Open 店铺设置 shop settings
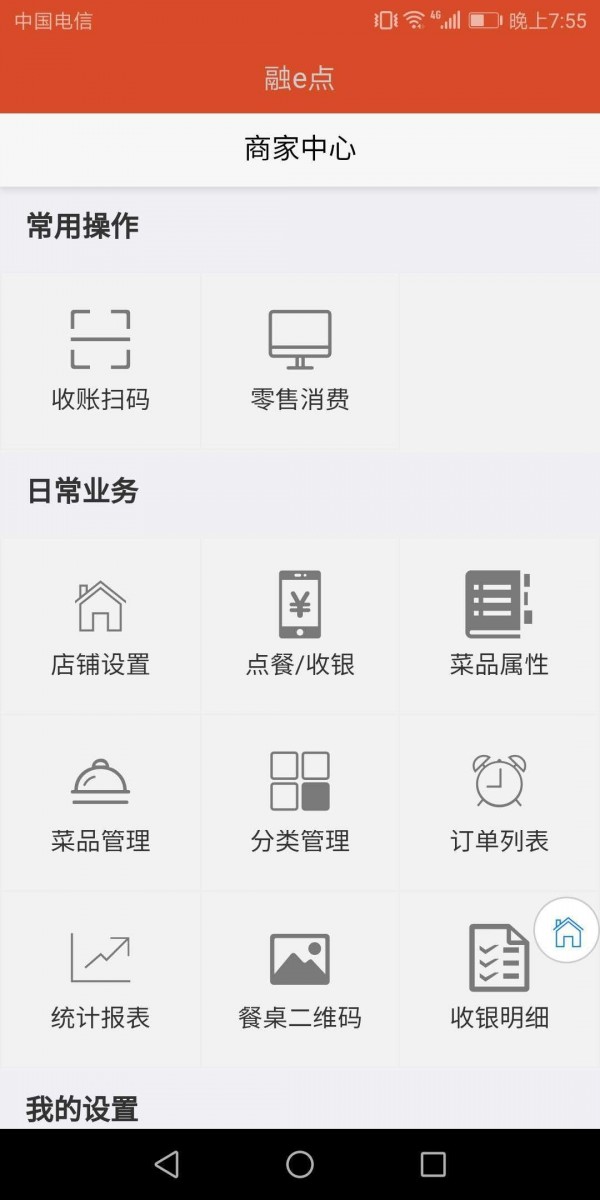 (x=100, y=626)
